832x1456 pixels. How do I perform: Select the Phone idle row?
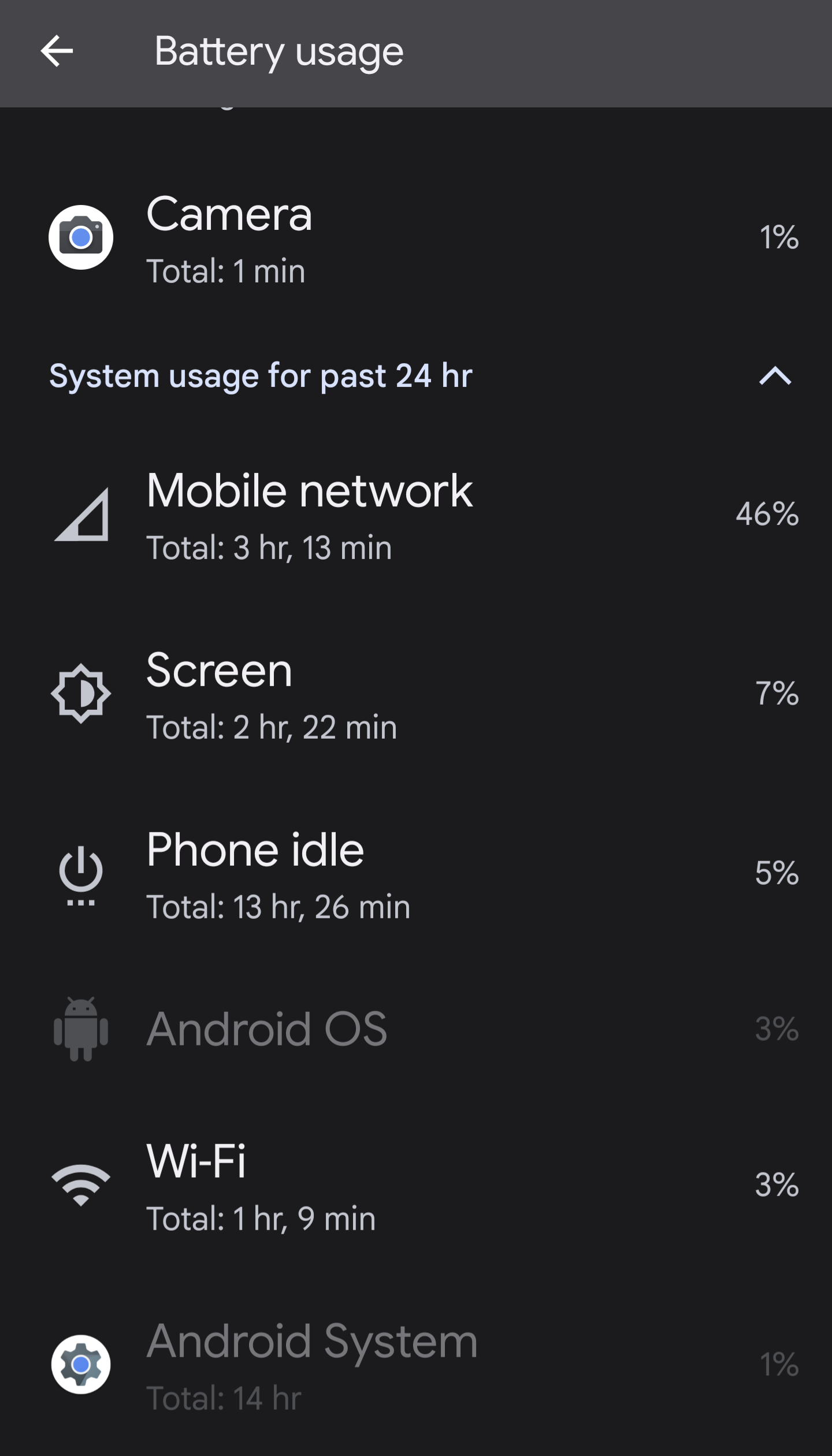coord(416,873)
